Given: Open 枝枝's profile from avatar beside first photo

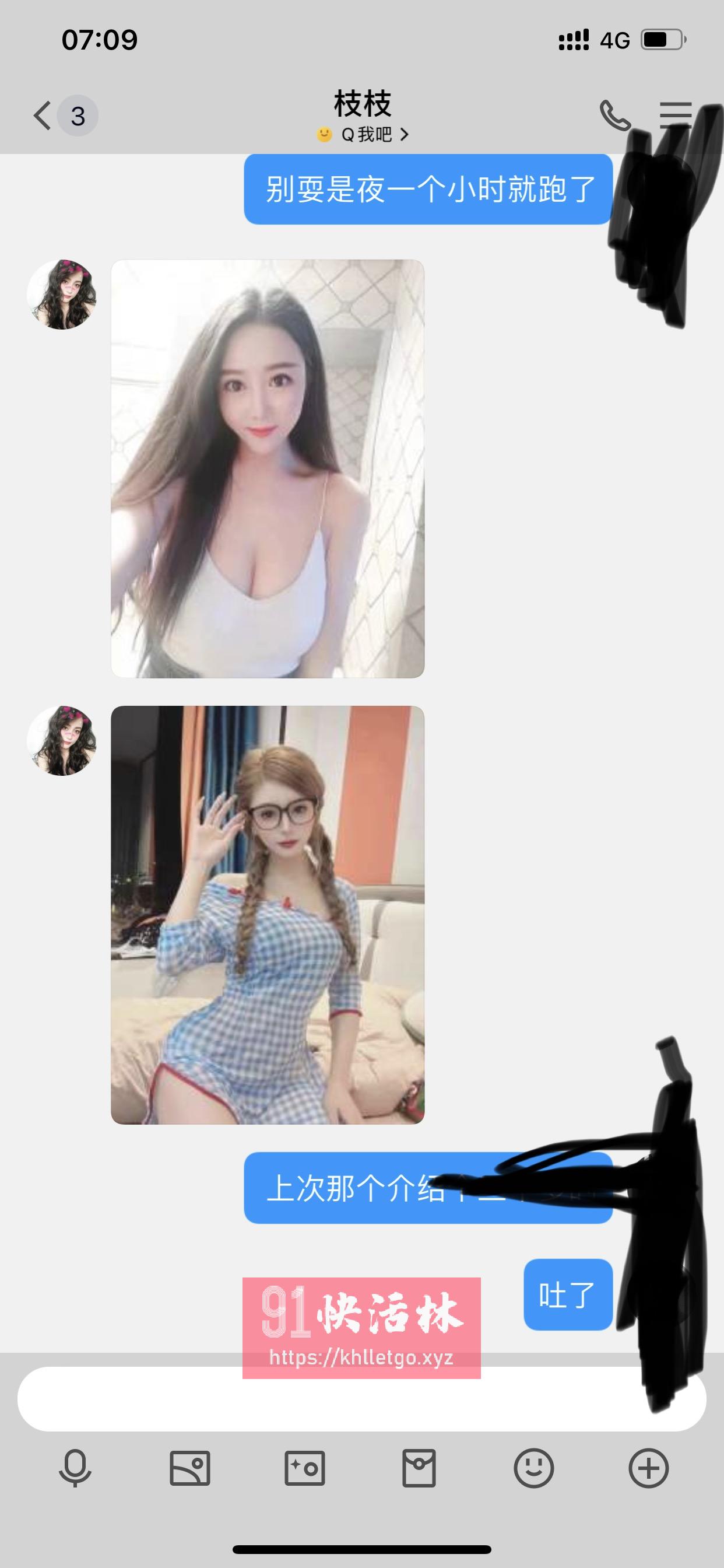Looking at the screenshot, I should (x=62, y=295).
